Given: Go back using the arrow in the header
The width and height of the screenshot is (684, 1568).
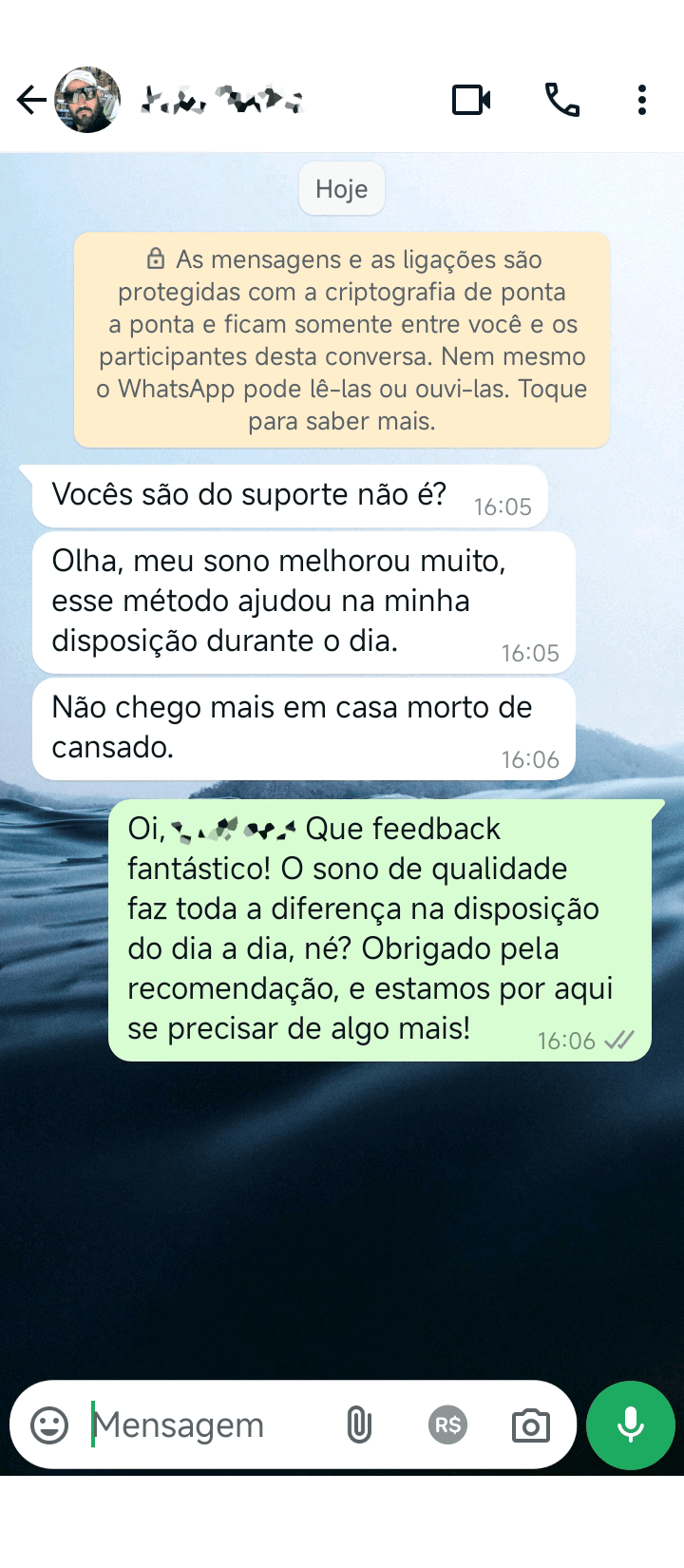Looking at the screenshot, I should 31,100.
